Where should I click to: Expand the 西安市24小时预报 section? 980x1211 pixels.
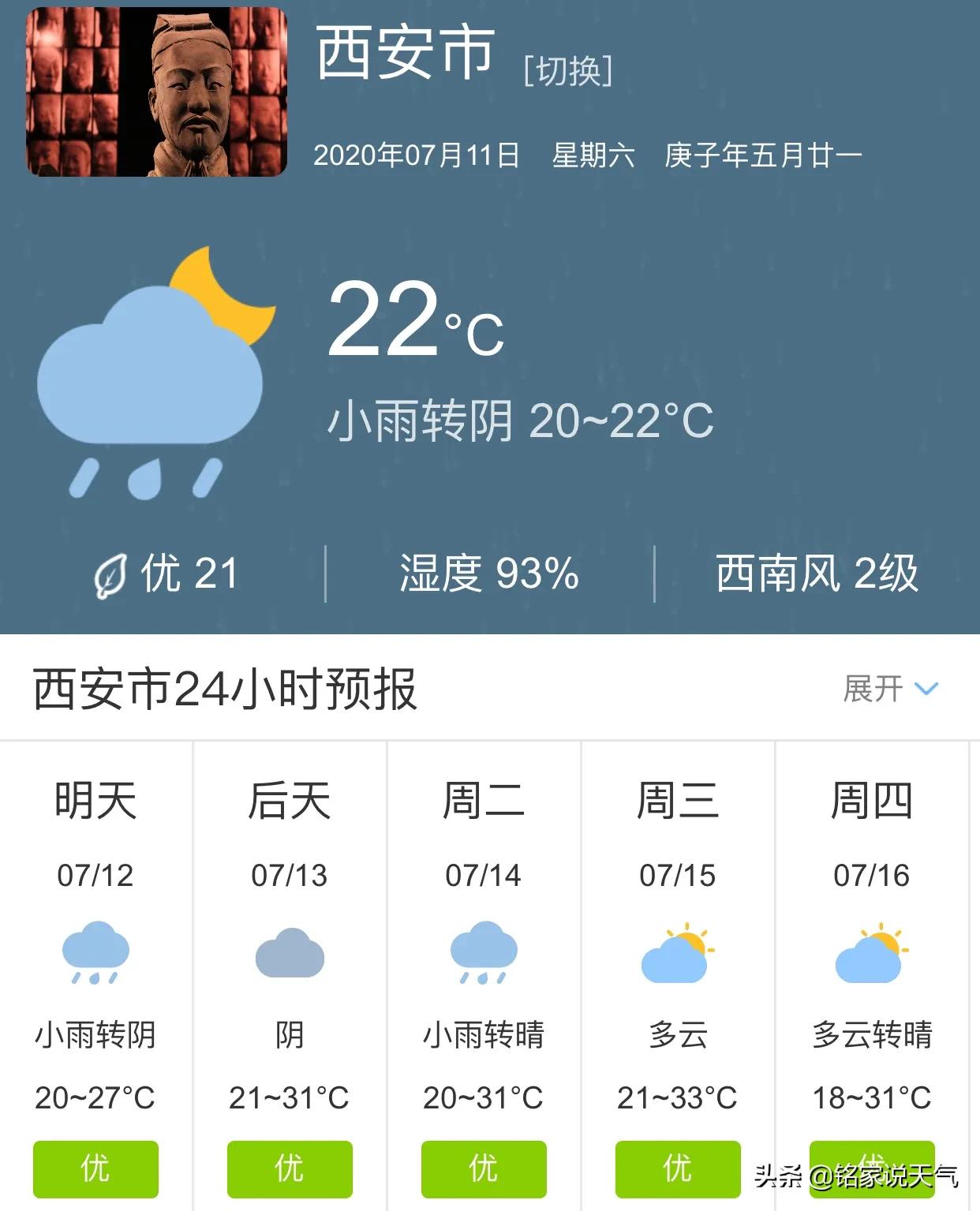click(x=889, y=689)
